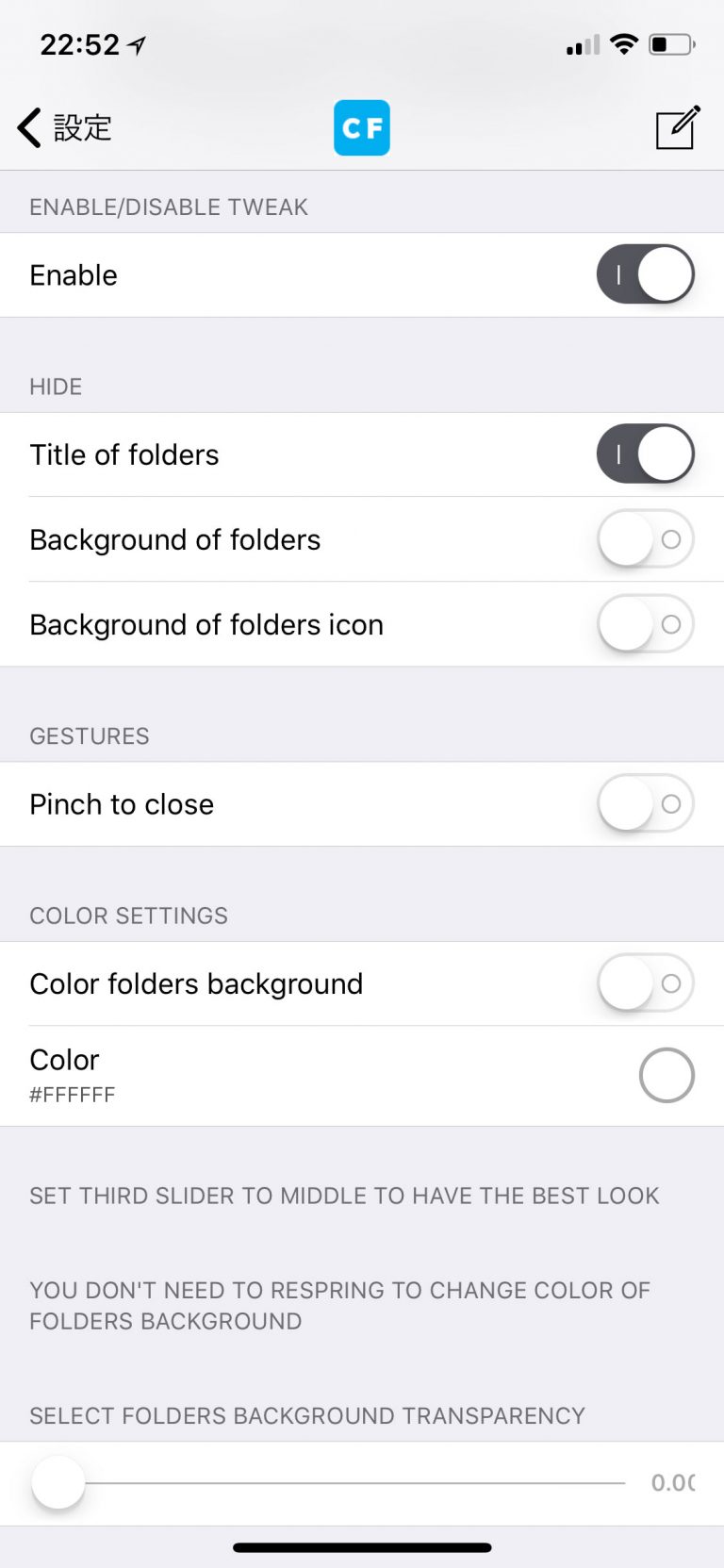Tap the HIDE section header
Screen dimensions: 724x1568
[x=55, y=387]
